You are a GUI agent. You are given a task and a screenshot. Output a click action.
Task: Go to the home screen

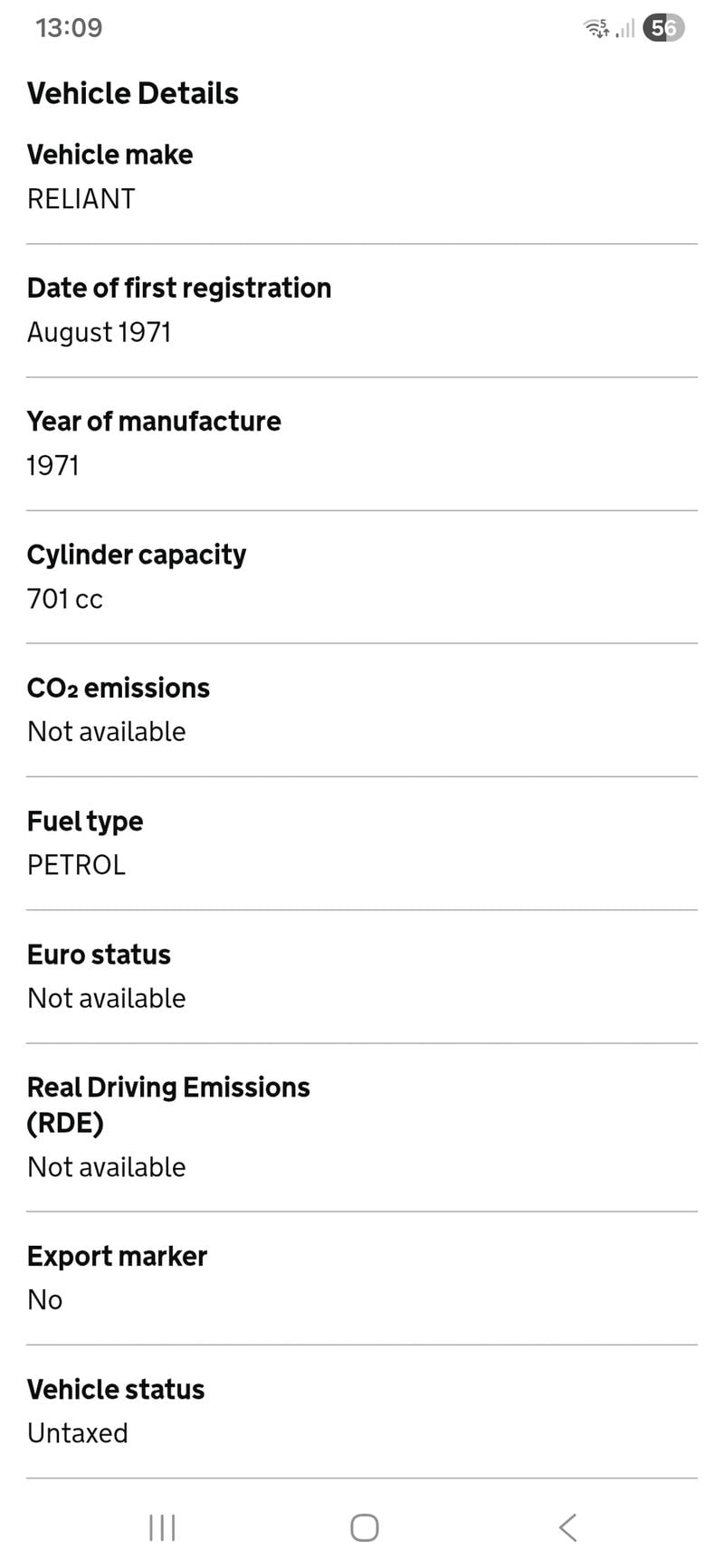pos(364,1527)
